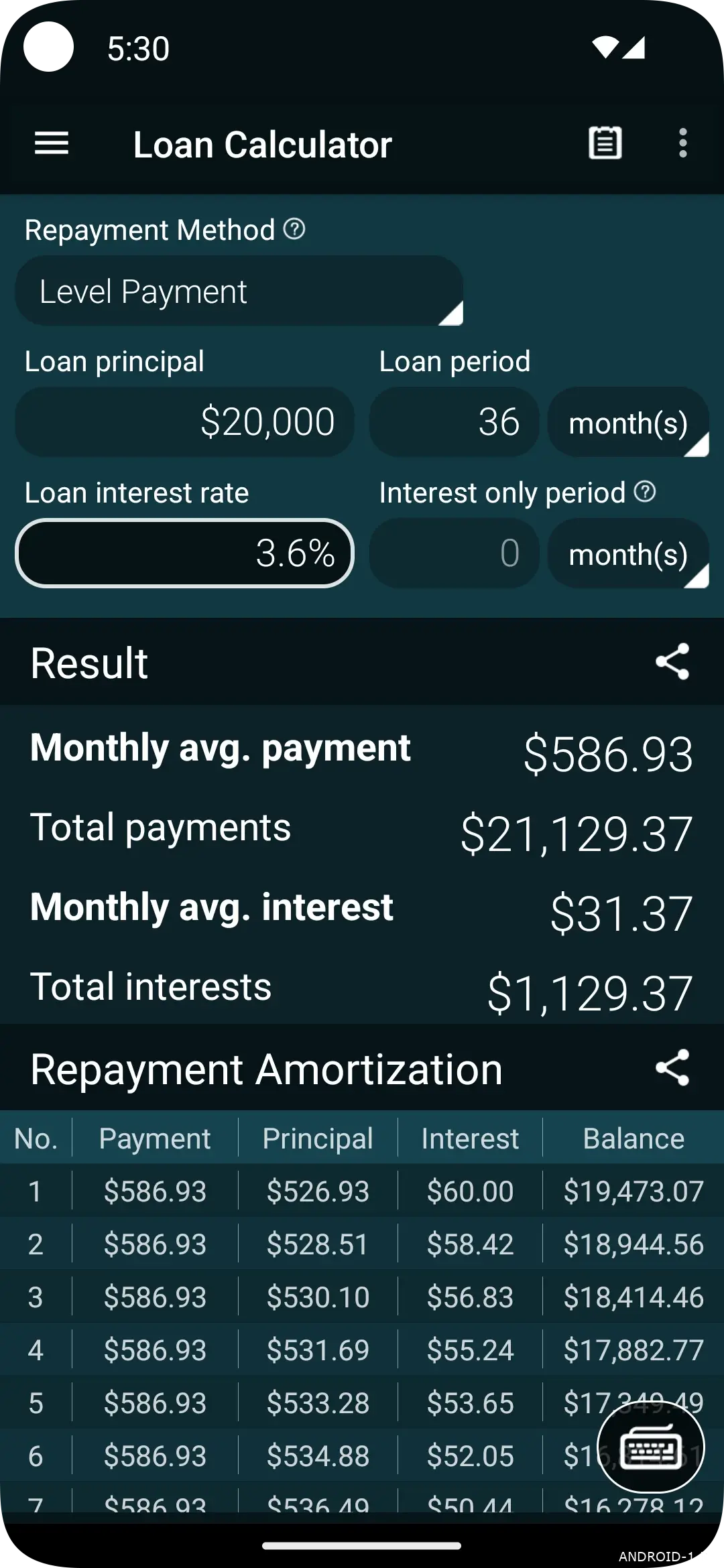Edit the interest only period value
Image resolution: width=724 pixels, height=1568 pixels.
455,553
